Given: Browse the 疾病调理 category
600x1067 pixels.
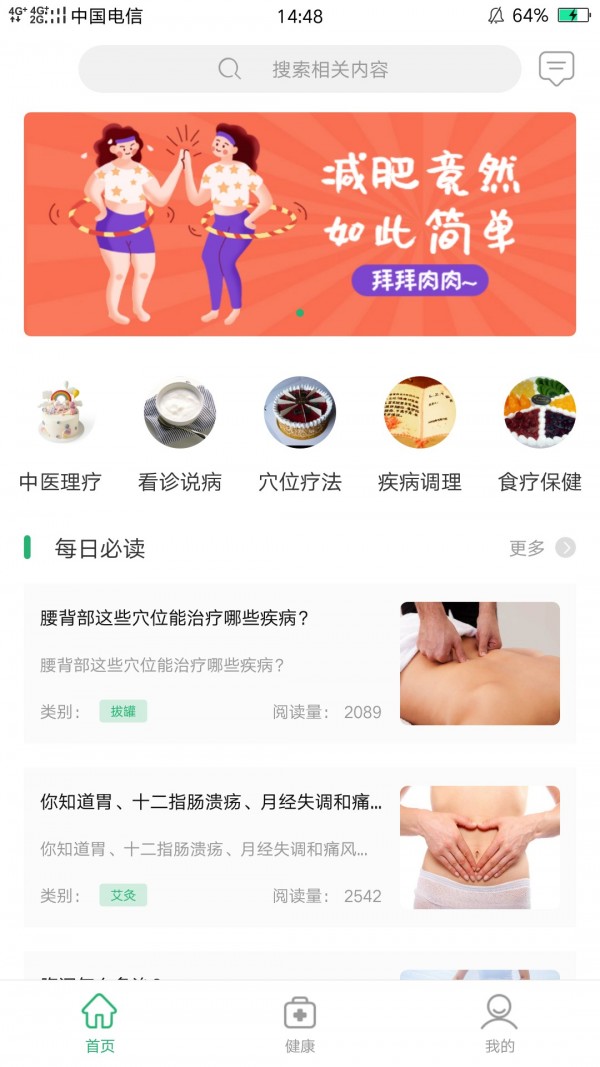Looking at the screenshot, I should [x=420, y=434].
